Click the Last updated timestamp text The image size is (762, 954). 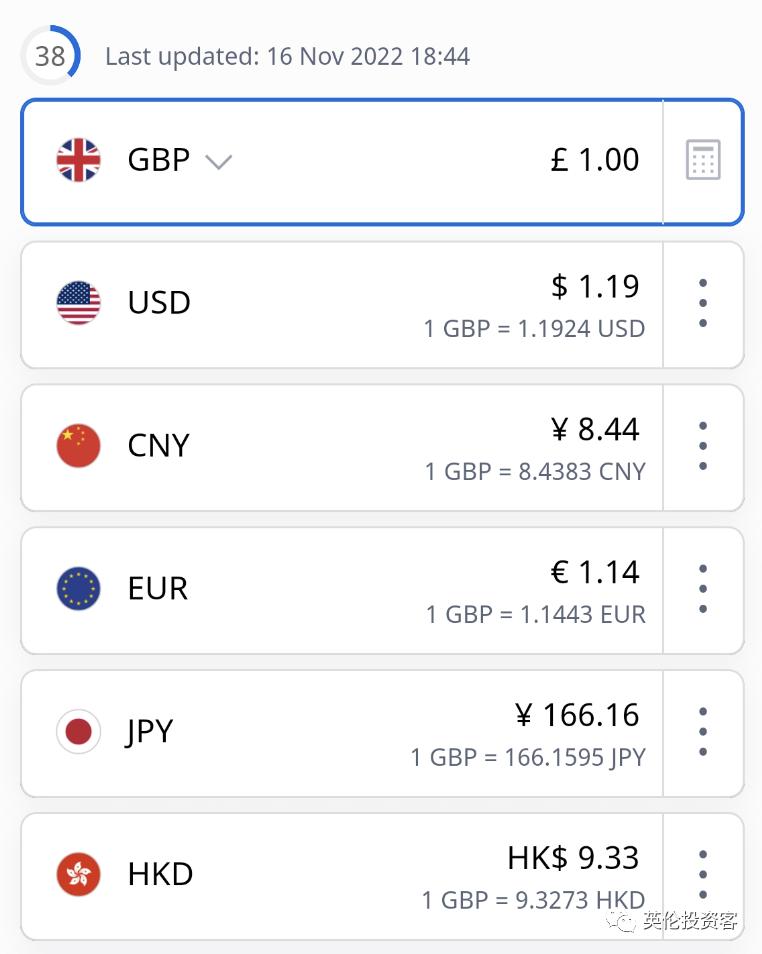[288, 56]
